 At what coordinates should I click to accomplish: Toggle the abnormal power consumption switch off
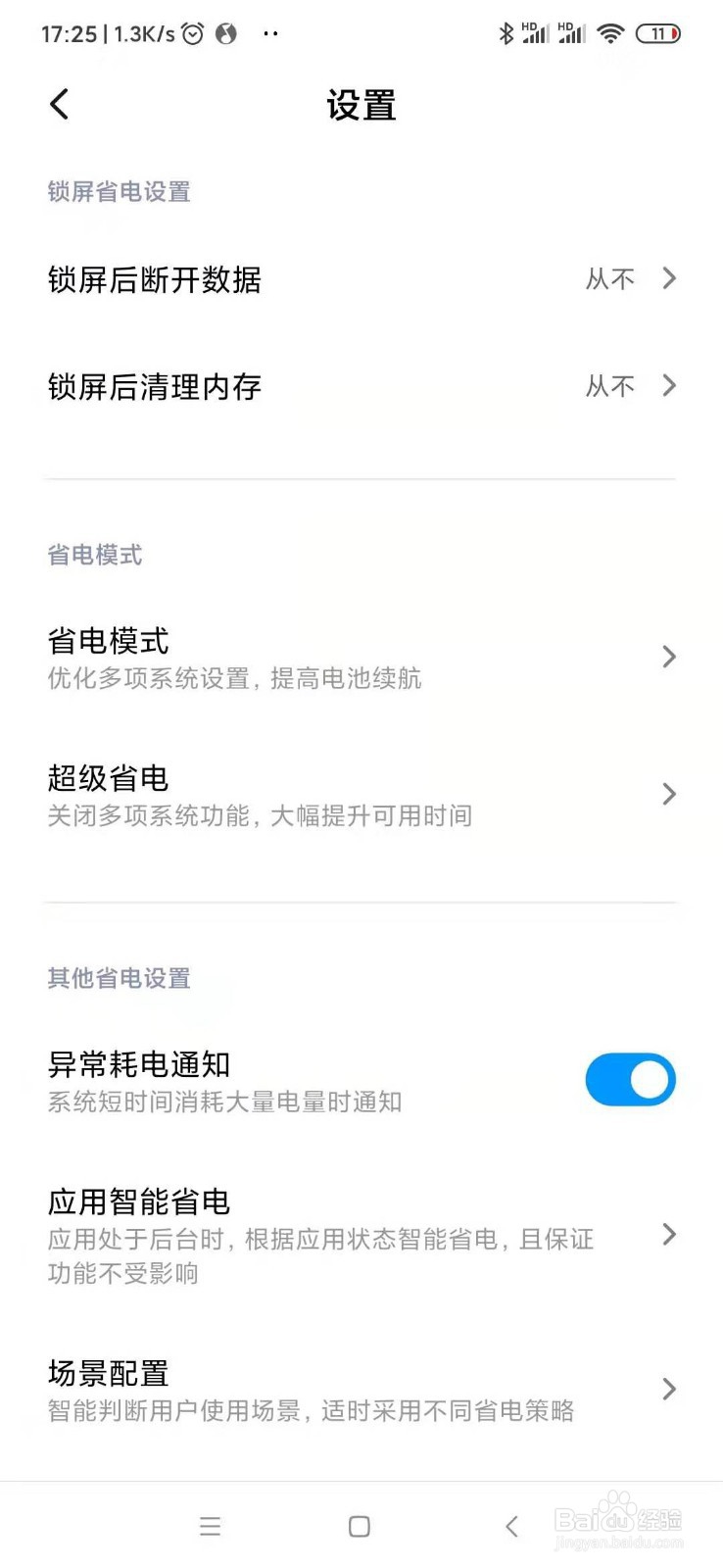630,1079
